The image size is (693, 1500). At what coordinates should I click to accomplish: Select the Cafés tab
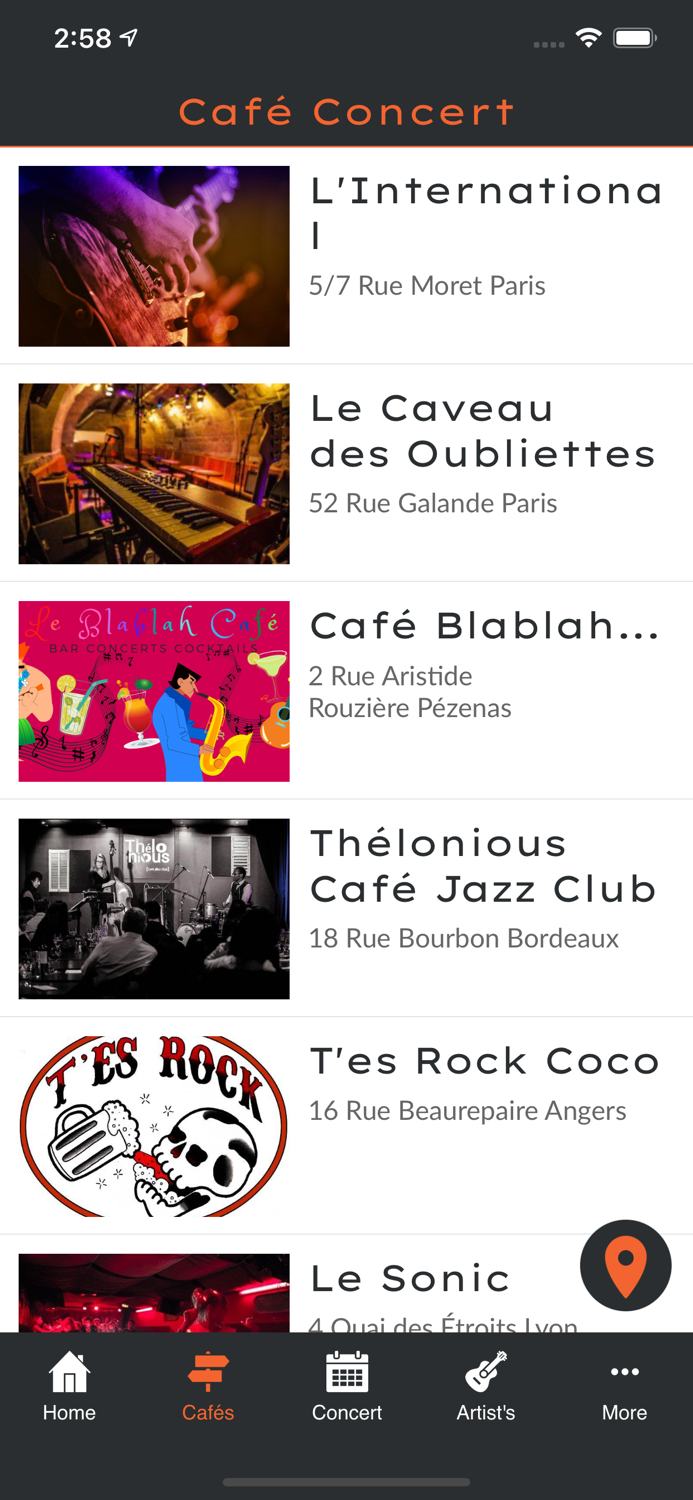tap(208, 1387)
